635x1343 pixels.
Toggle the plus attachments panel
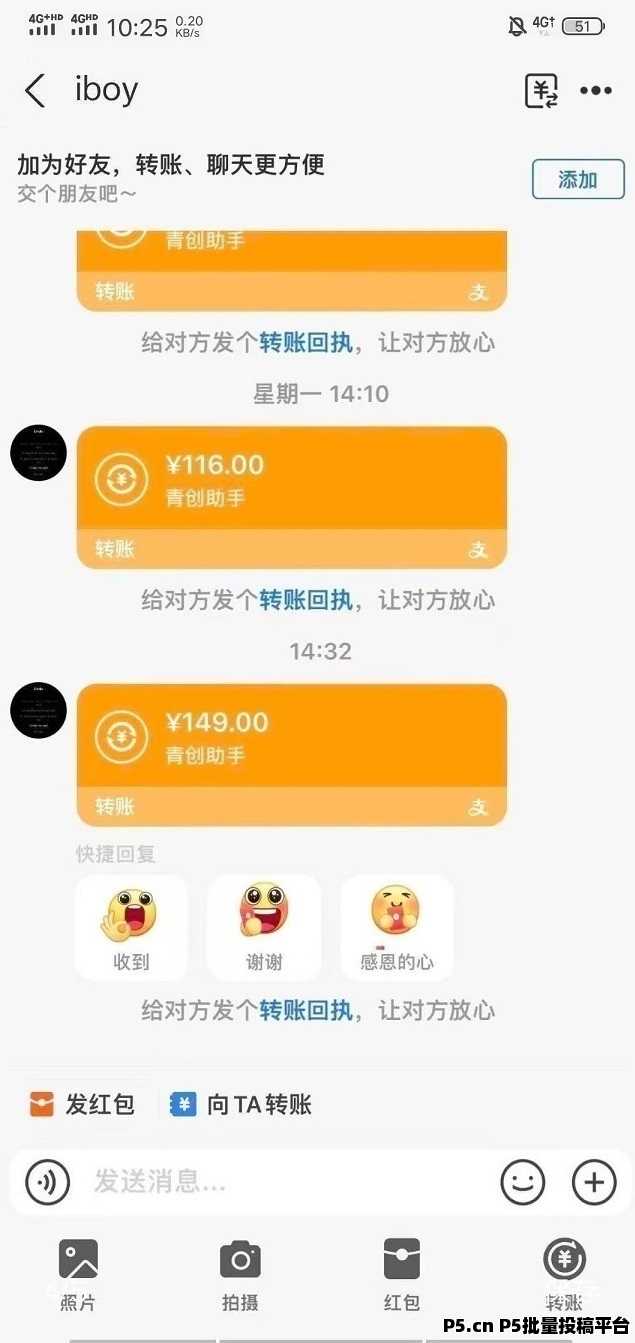[x=594, y=1183]
